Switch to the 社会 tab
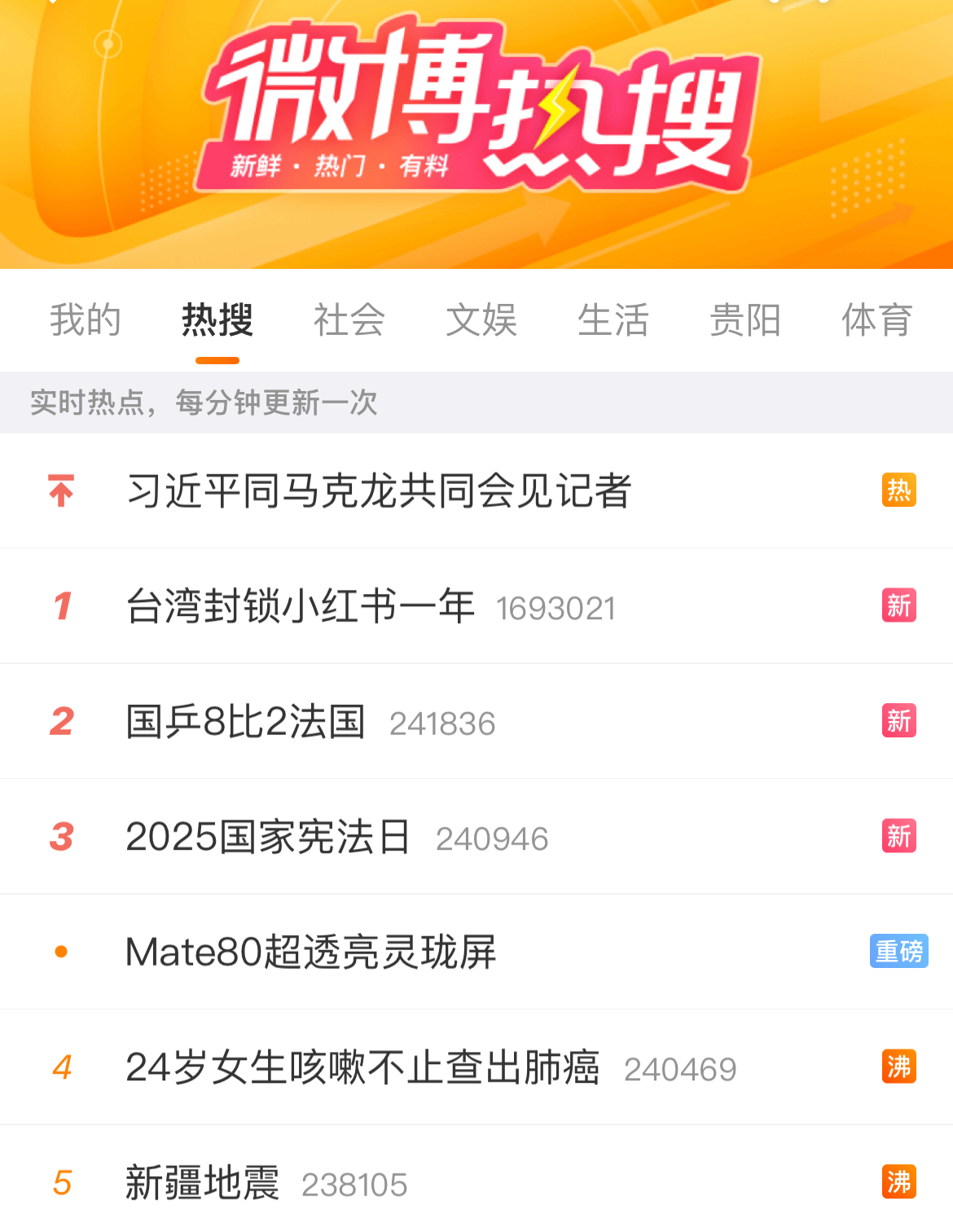This screenshot has height=1232, width=953. pyautogui.click(x=349, y=319)
